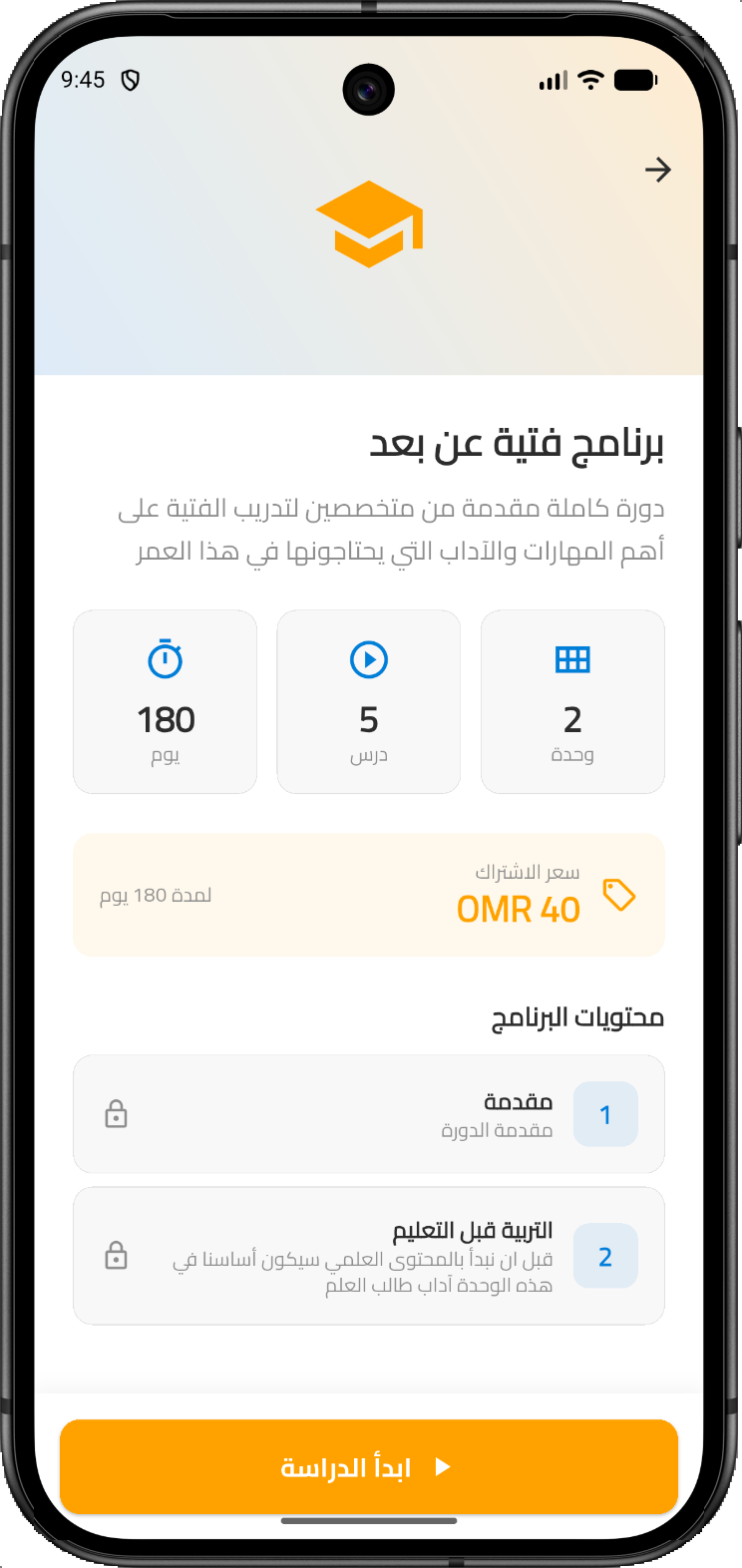Image resolution: width=742 pixels, height=1568 pixels.
Task: Tap the grid icon above 2 units
Action: [572, 658]
